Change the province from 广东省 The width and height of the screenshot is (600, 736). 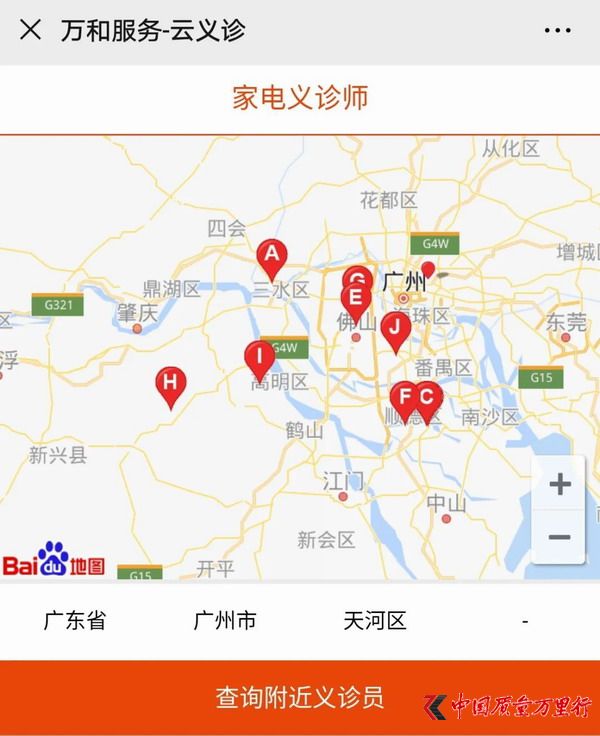[x=75, y=621]
